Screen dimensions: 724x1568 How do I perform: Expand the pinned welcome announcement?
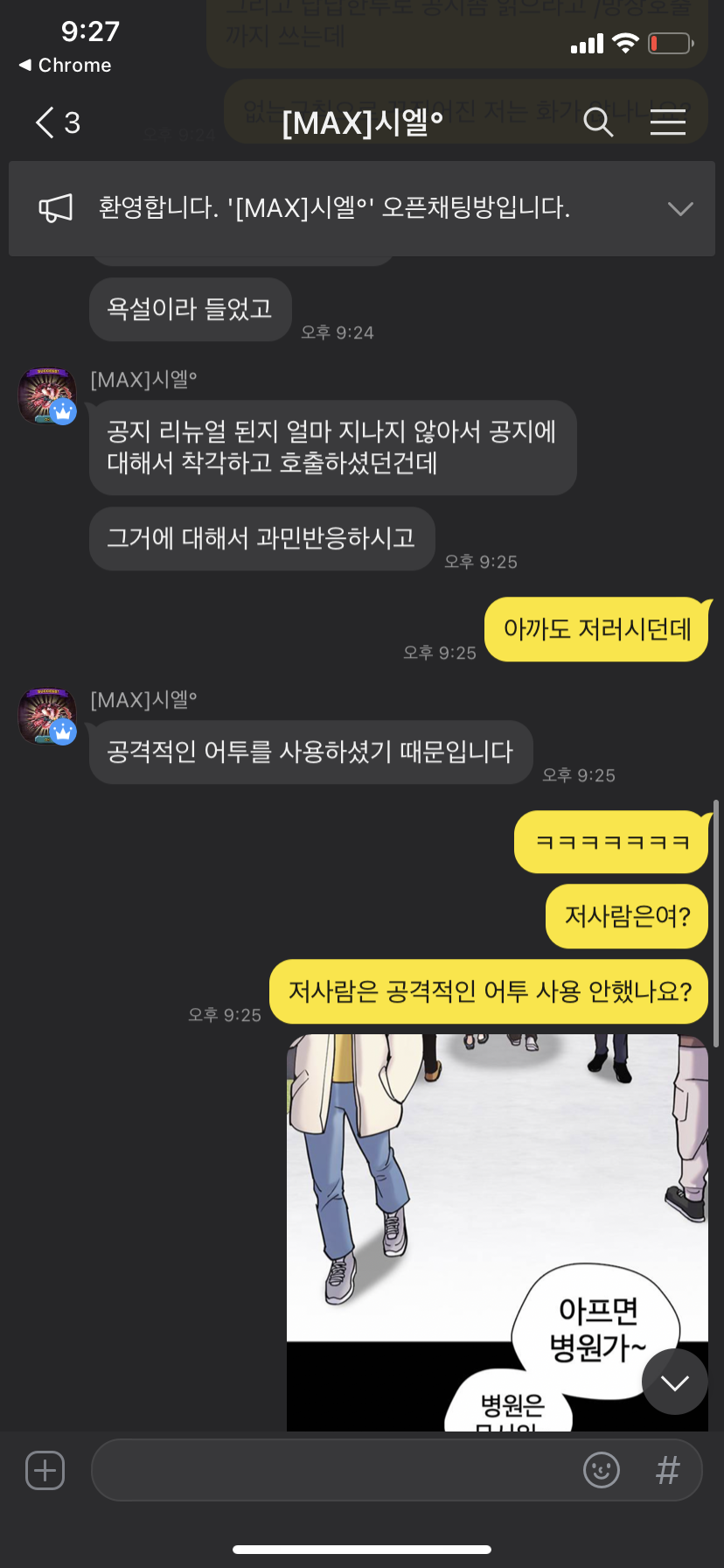(679, 208)
